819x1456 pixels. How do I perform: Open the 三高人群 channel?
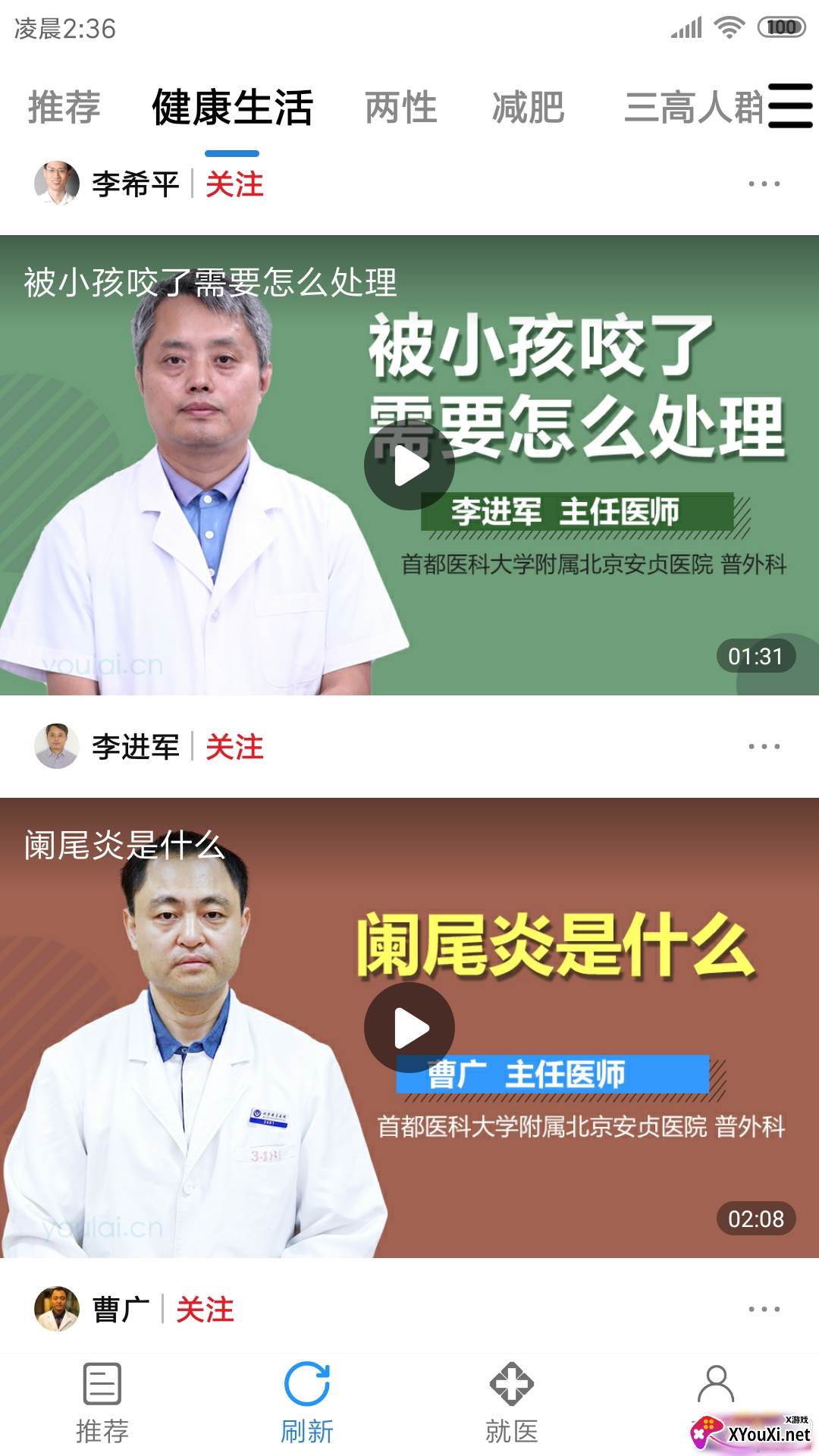[695, 108]
